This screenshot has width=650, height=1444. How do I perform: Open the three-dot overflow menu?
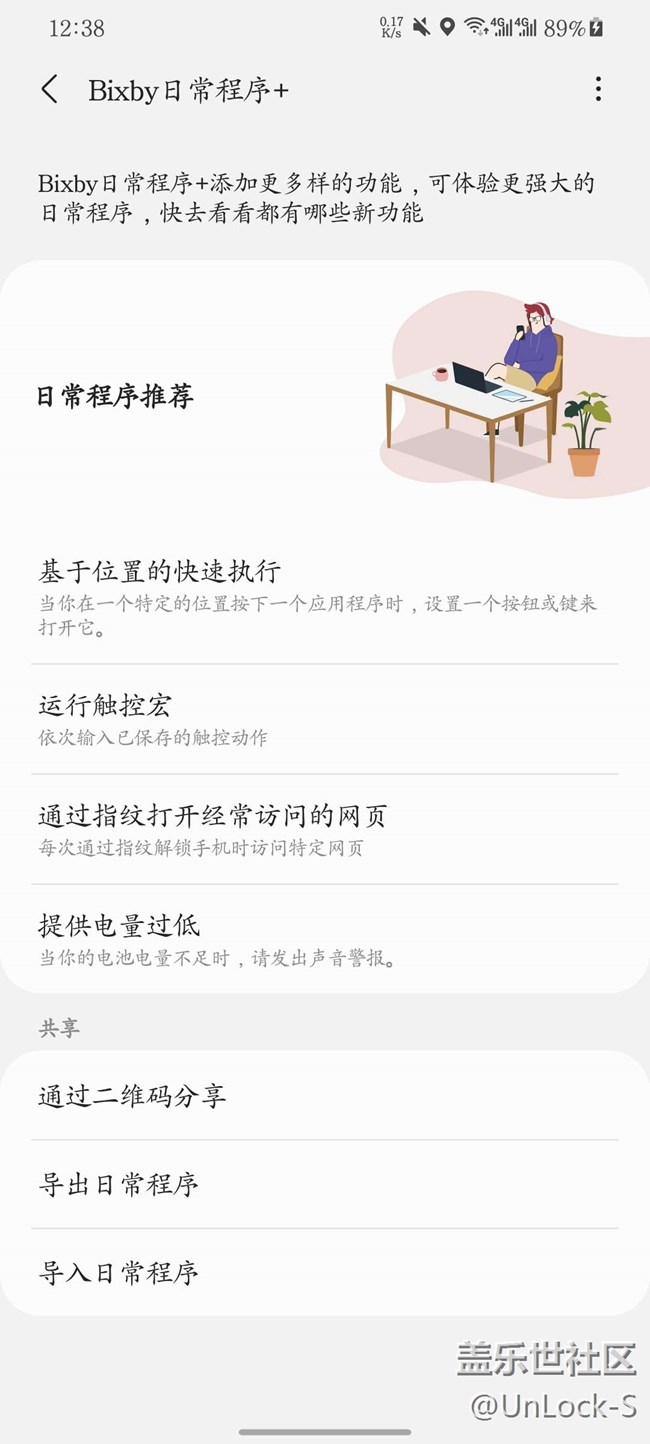tap(598, 89)
